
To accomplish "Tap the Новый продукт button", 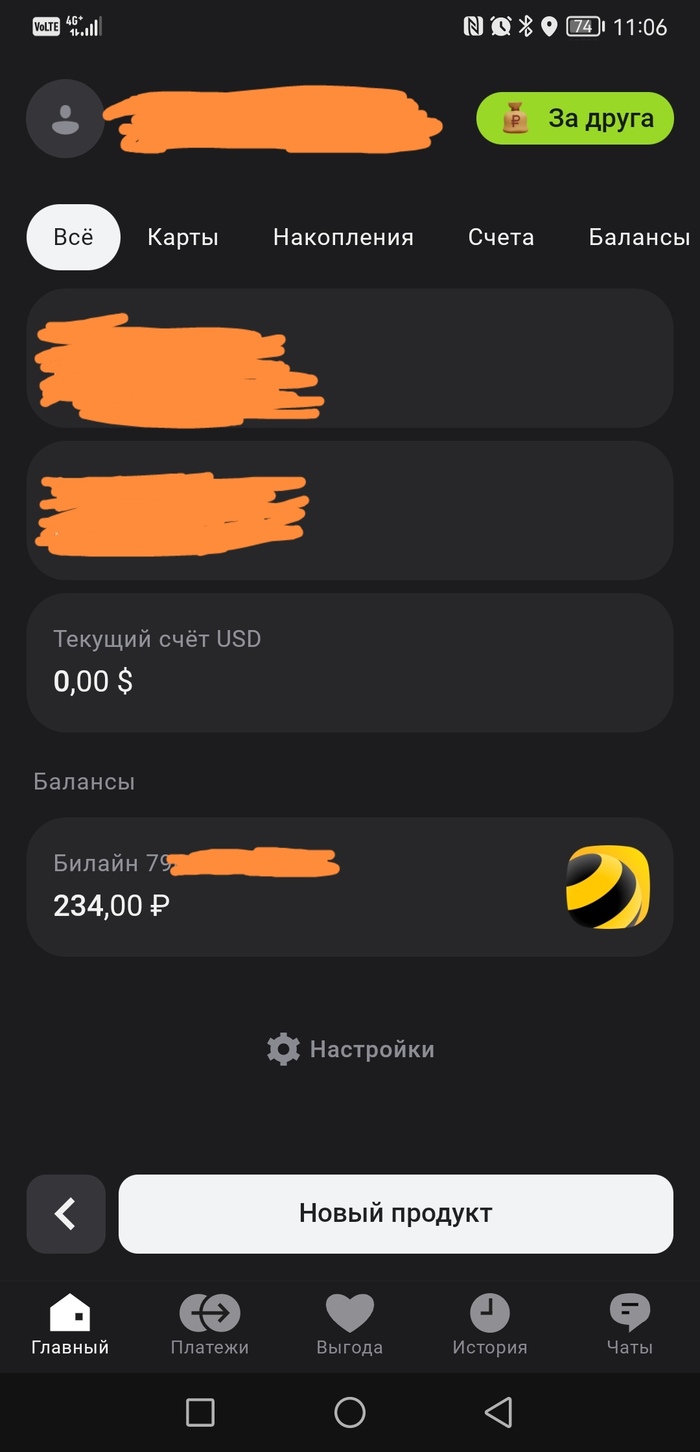I will (x=396, y=1213).
